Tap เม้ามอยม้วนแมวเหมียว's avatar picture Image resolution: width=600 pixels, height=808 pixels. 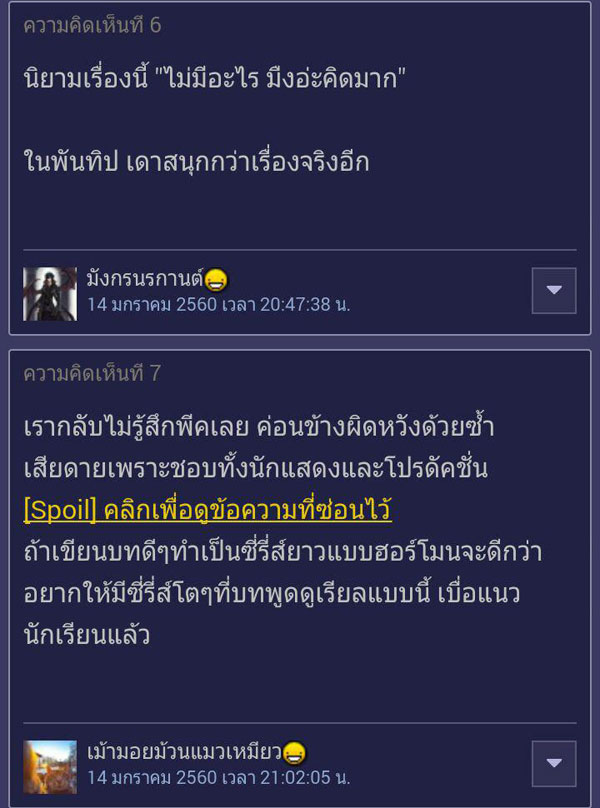pyautogui.click(x=50, y=766)
